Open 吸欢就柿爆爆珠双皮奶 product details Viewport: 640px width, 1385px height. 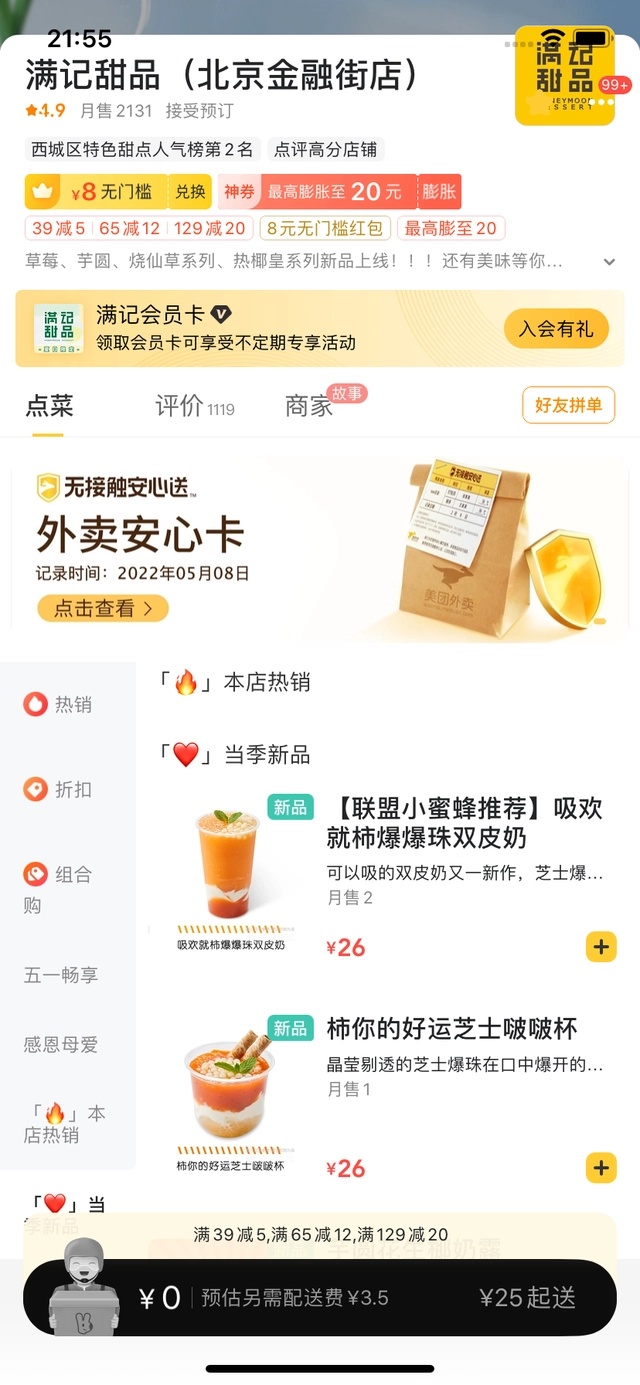pyautogui.click(x=464, y=822)
